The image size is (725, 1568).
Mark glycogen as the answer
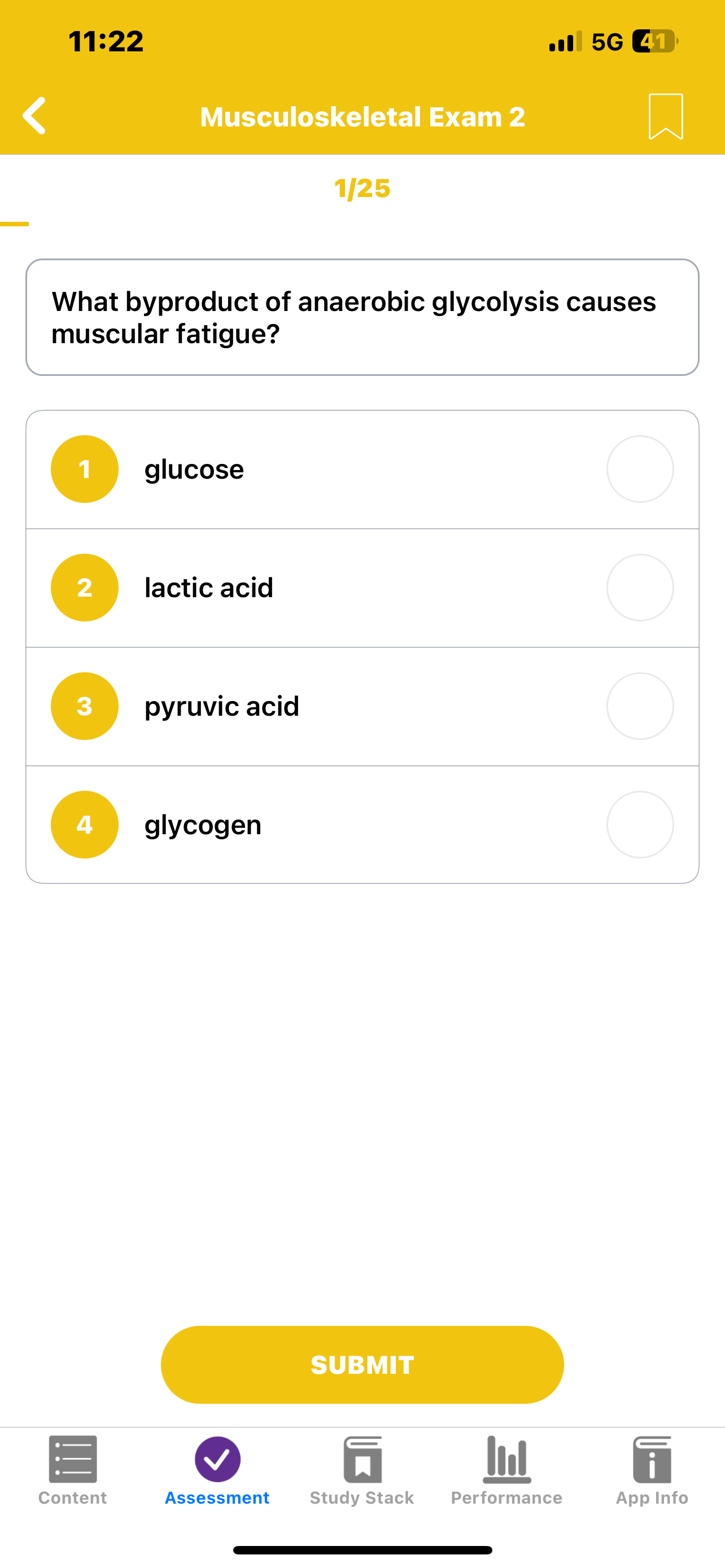pos(640,825)
